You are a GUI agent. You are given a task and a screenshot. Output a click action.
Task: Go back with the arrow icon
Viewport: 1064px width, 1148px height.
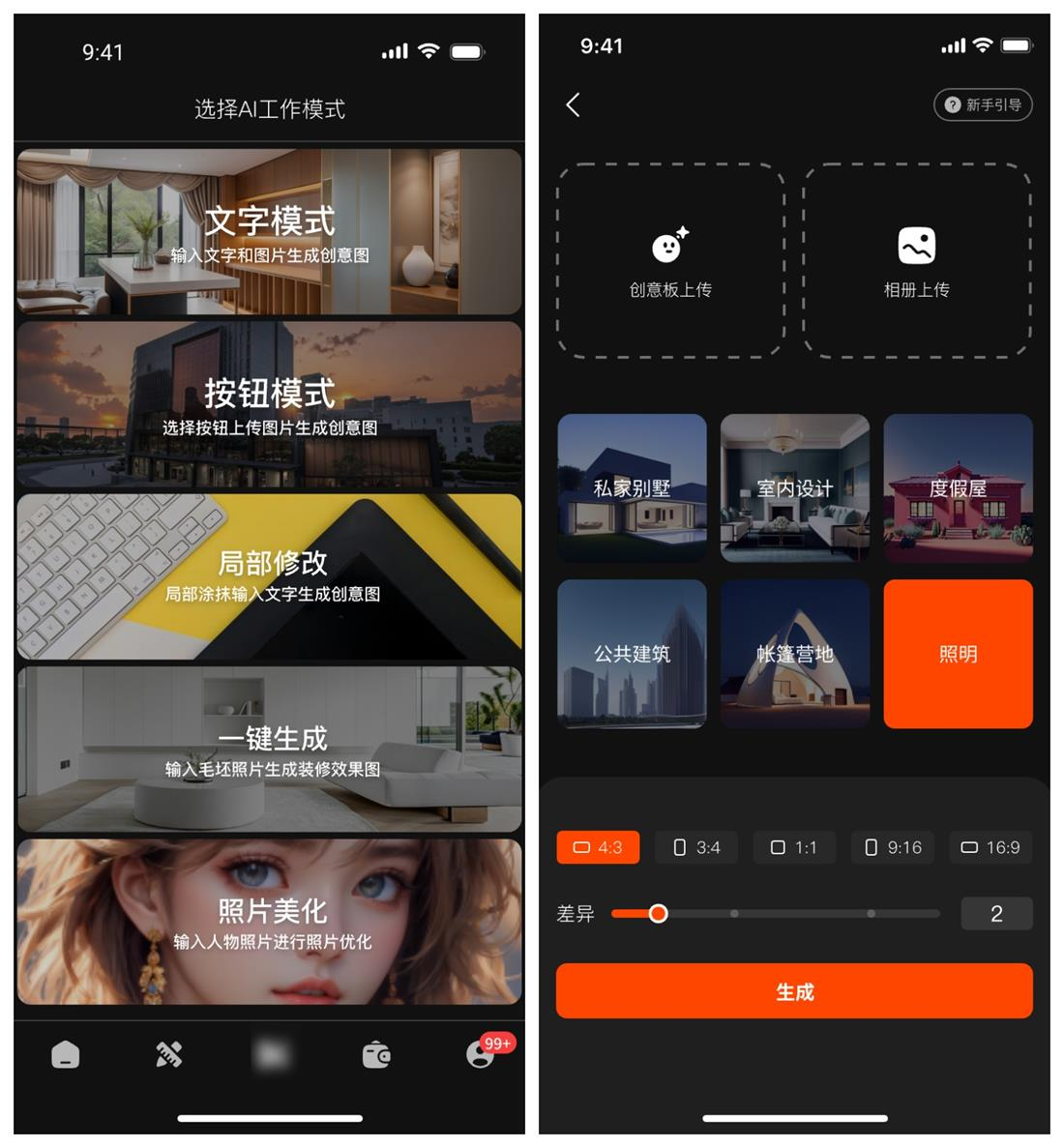point(574,104)
